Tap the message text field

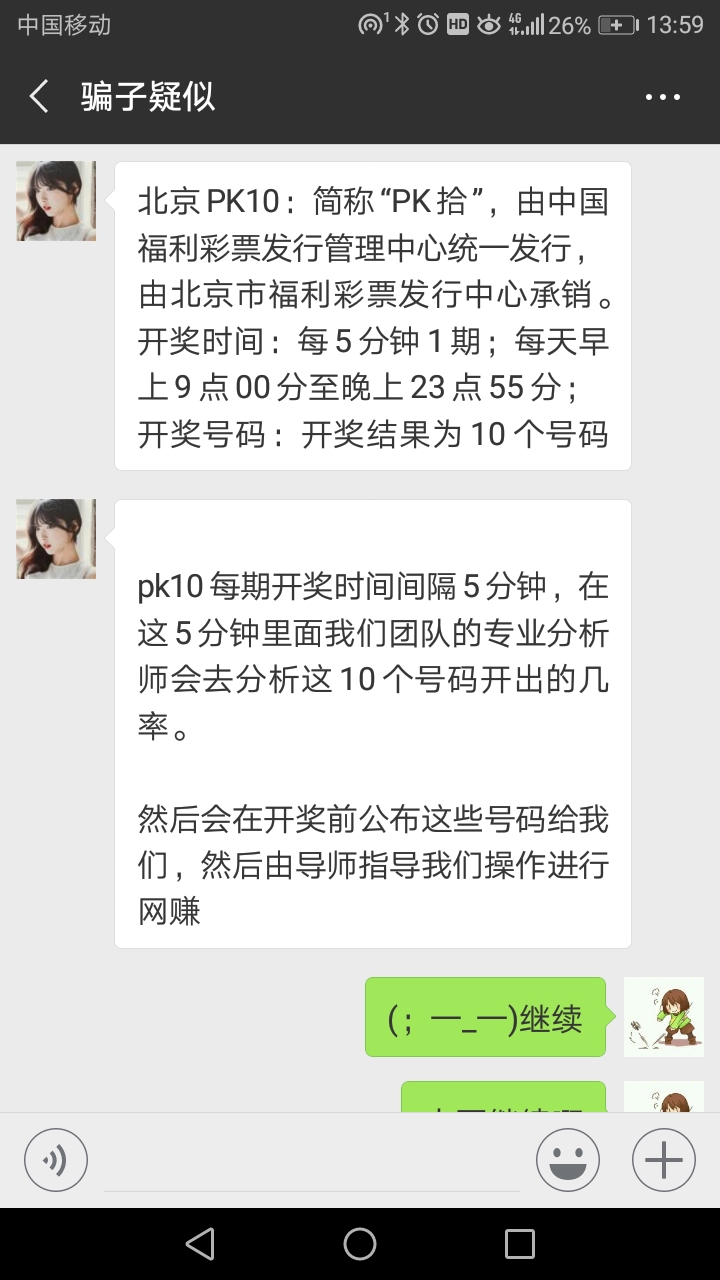tap(312, 1162)
